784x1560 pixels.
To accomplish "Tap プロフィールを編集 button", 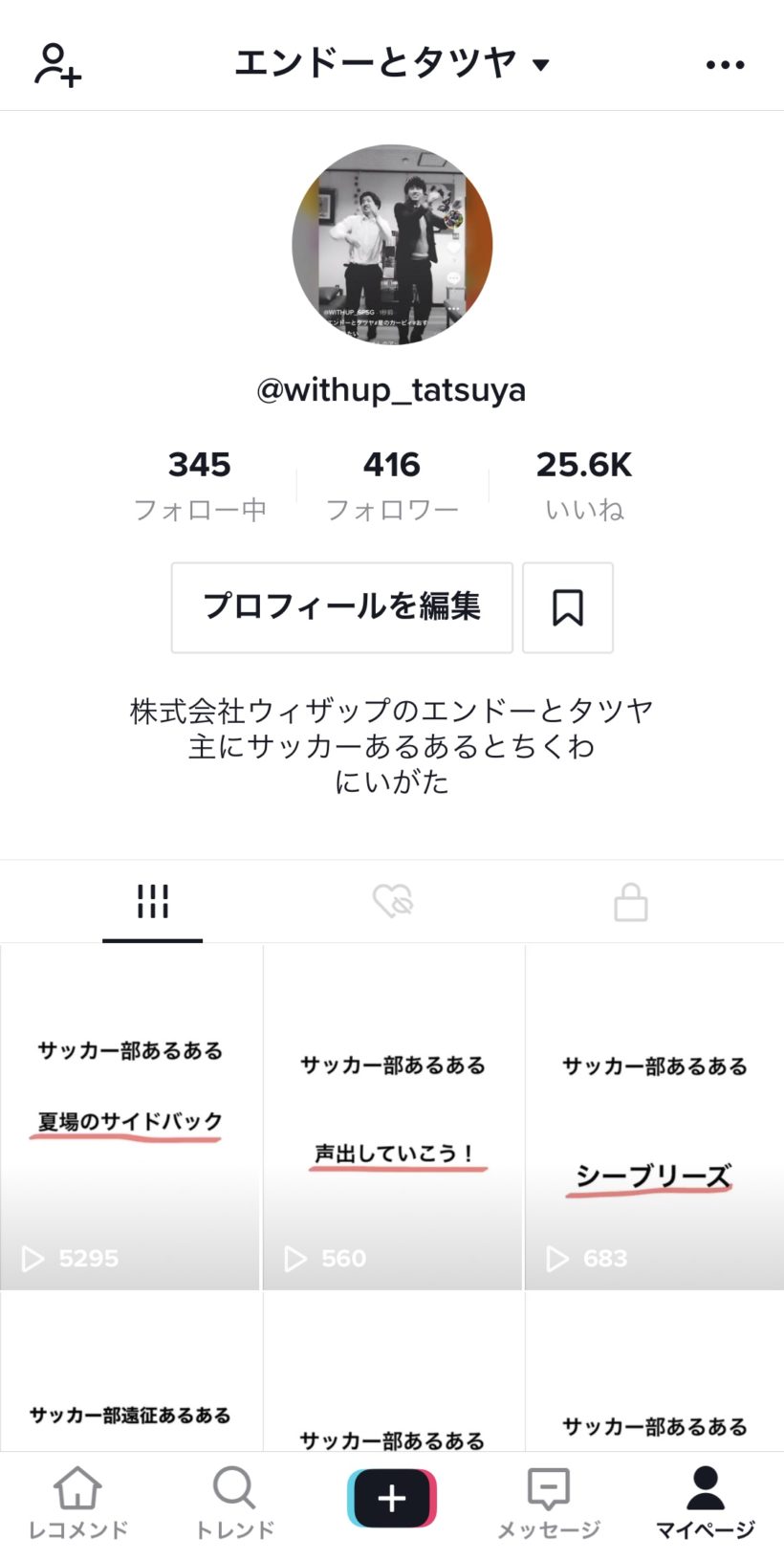I will point(341,607).
